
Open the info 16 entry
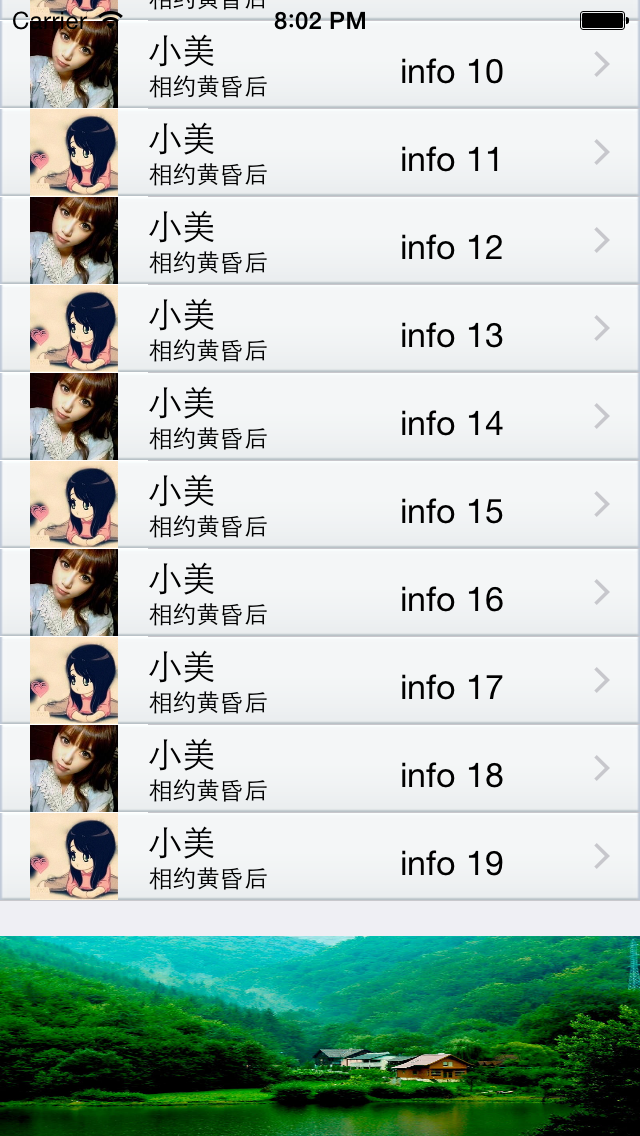coord(320,593)
